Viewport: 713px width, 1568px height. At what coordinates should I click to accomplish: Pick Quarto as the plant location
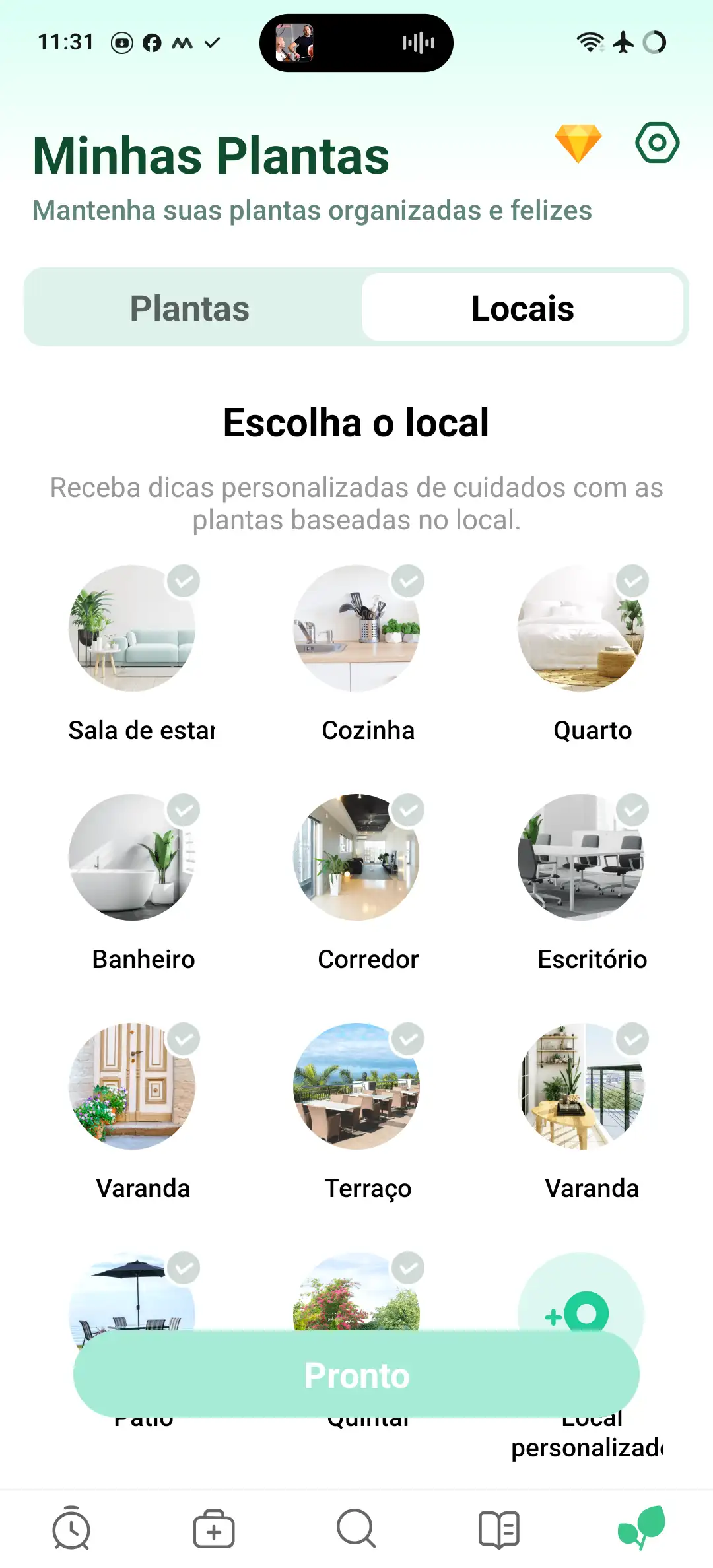coord(581,628)
